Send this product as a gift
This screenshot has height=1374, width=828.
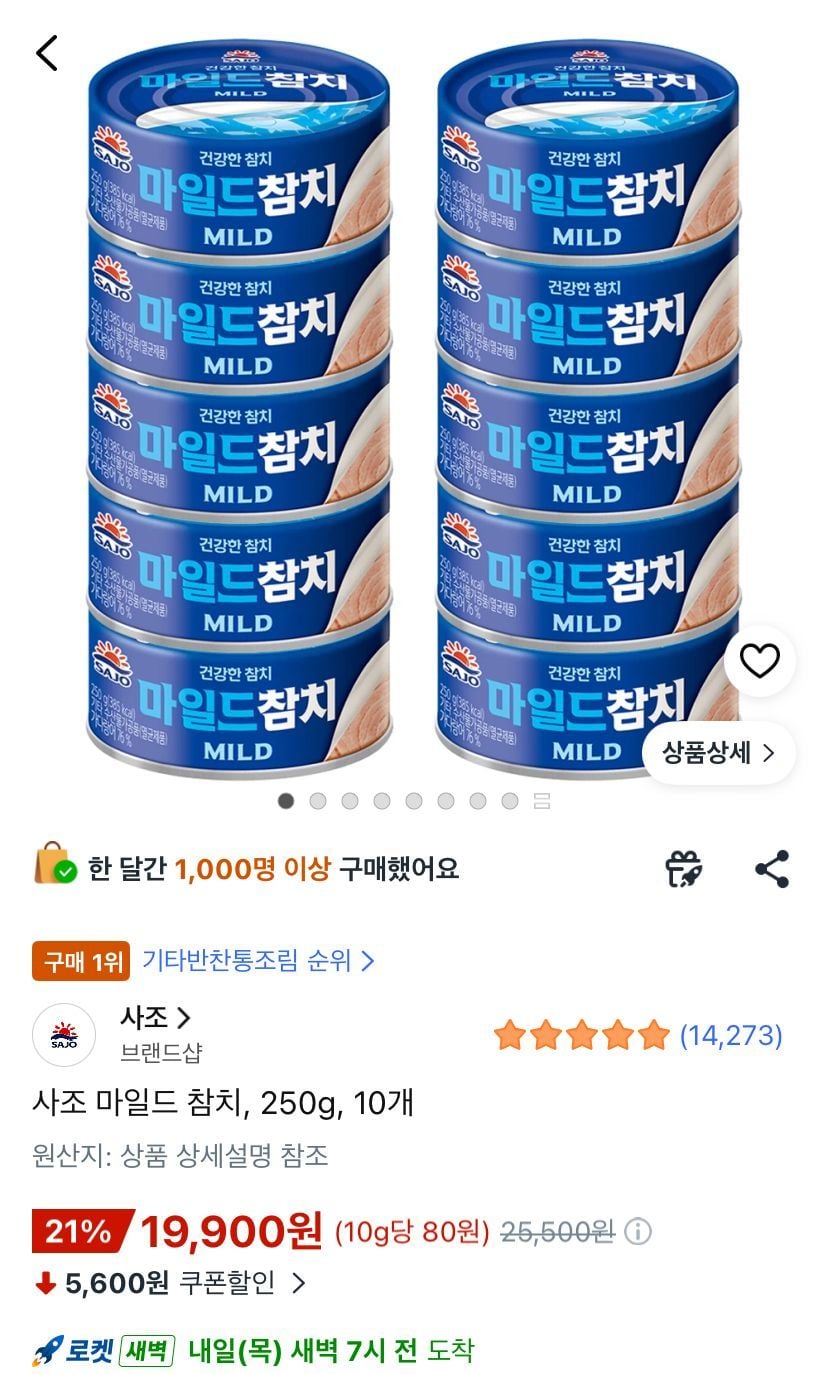pos(684,868)
